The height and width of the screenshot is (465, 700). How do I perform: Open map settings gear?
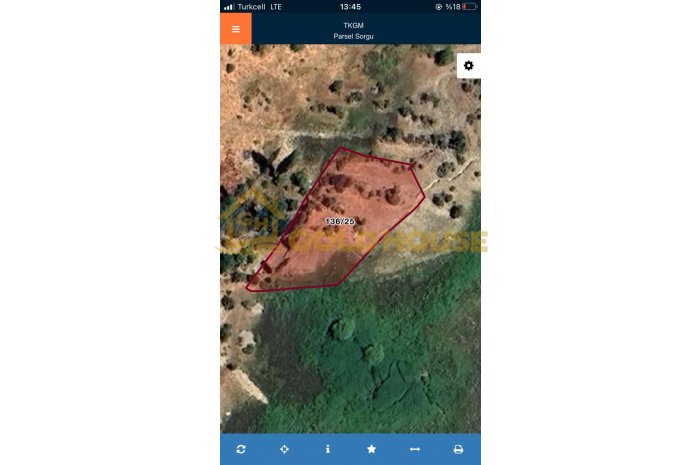468,66
